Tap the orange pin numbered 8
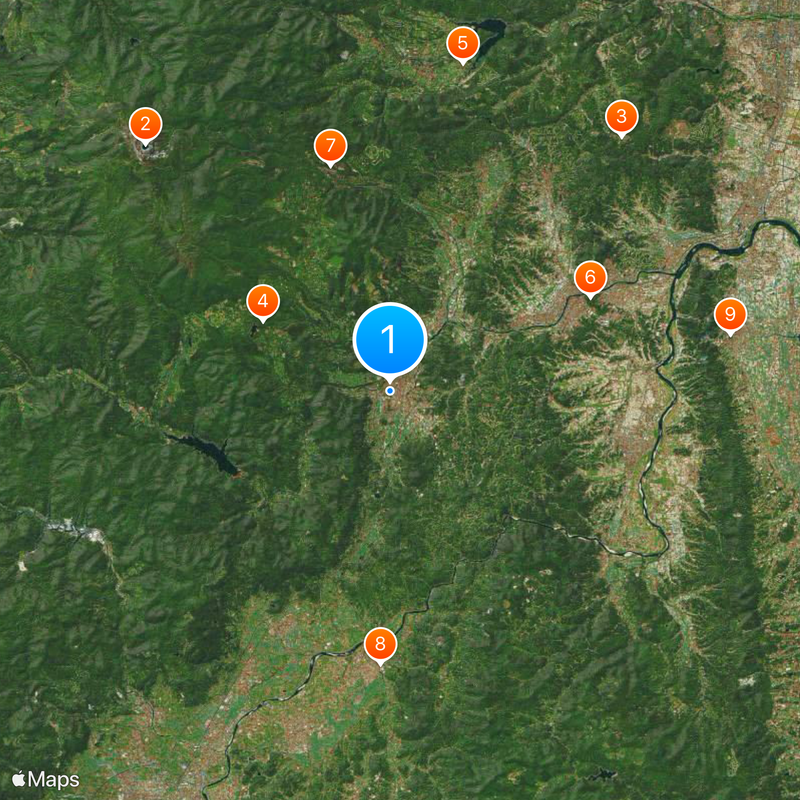 coord(380,644)
